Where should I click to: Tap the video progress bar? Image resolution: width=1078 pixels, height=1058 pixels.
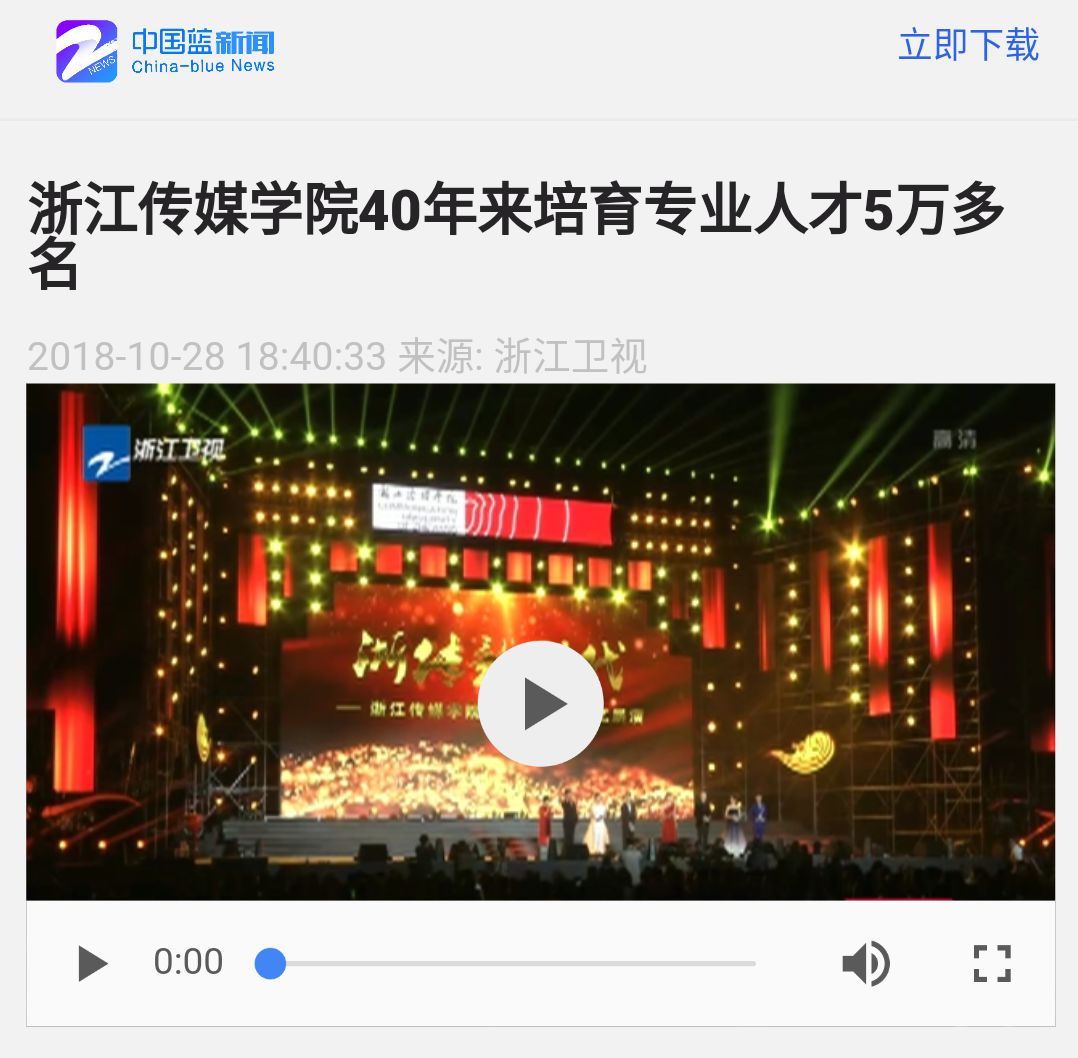point(510,964)
